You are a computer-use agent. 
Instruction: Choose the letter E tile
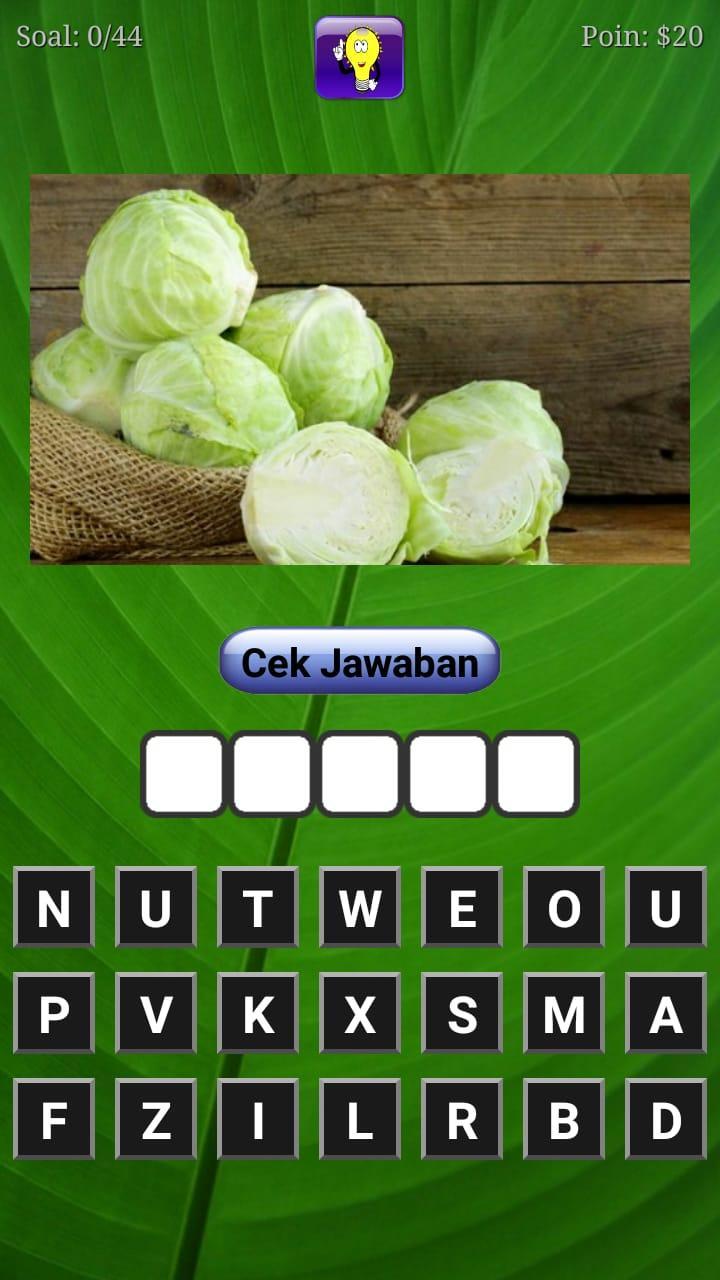(462, 907)
